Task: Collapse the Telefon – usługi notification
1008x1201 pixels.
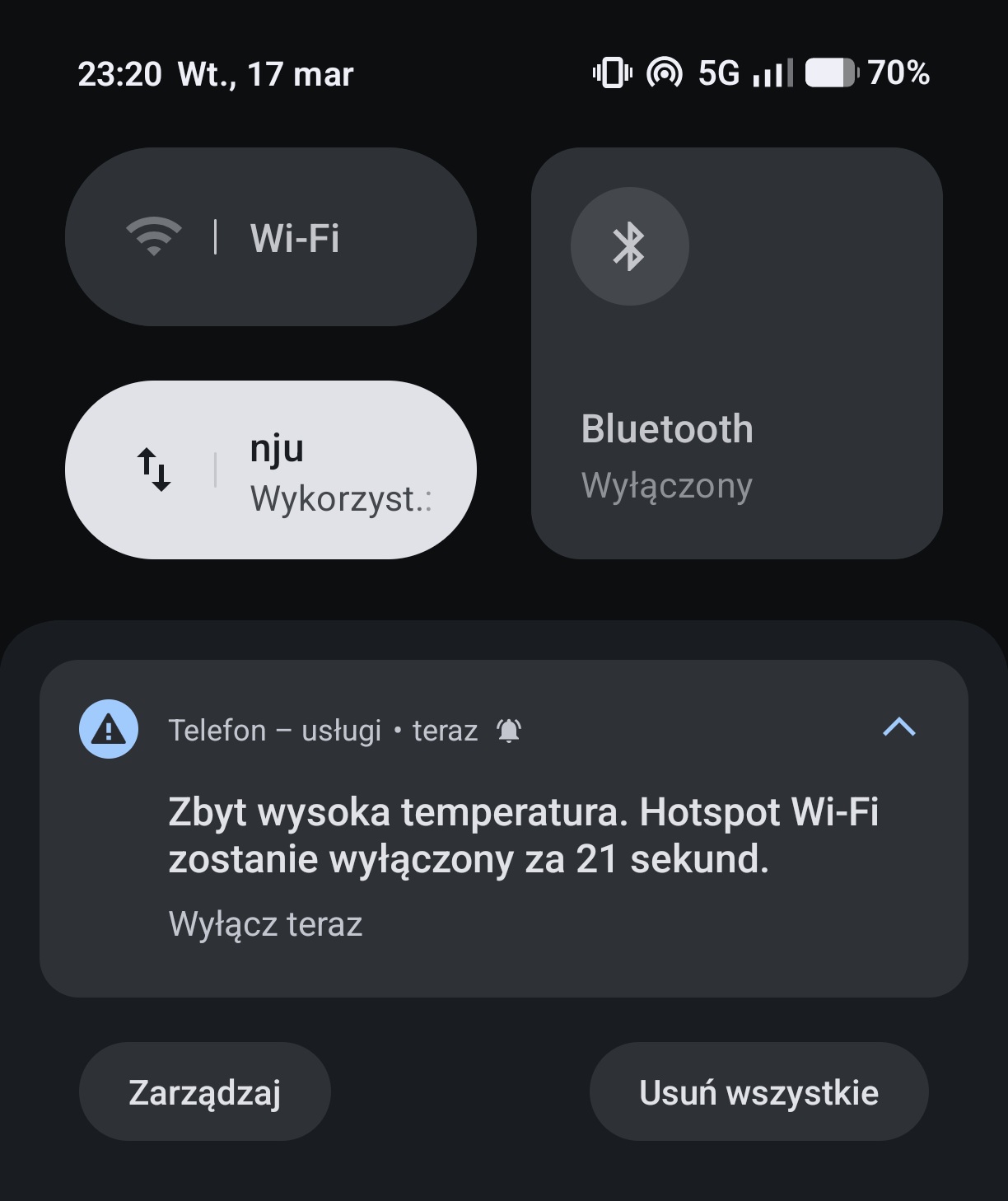Action: coord(898,727)
